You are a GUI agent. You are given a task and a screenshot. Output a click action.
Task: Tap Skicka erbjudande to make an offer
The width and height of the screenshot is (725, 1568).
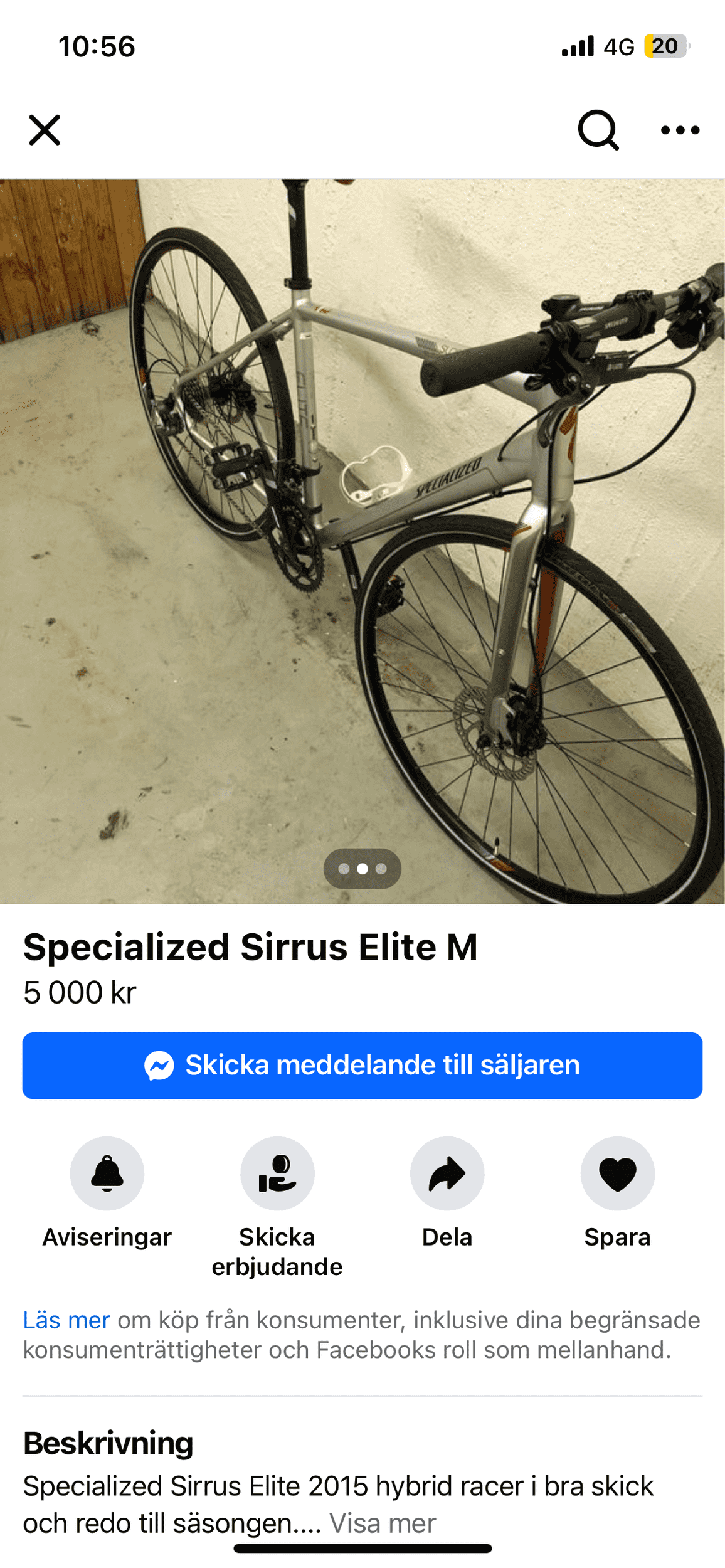coord(277,1173)
